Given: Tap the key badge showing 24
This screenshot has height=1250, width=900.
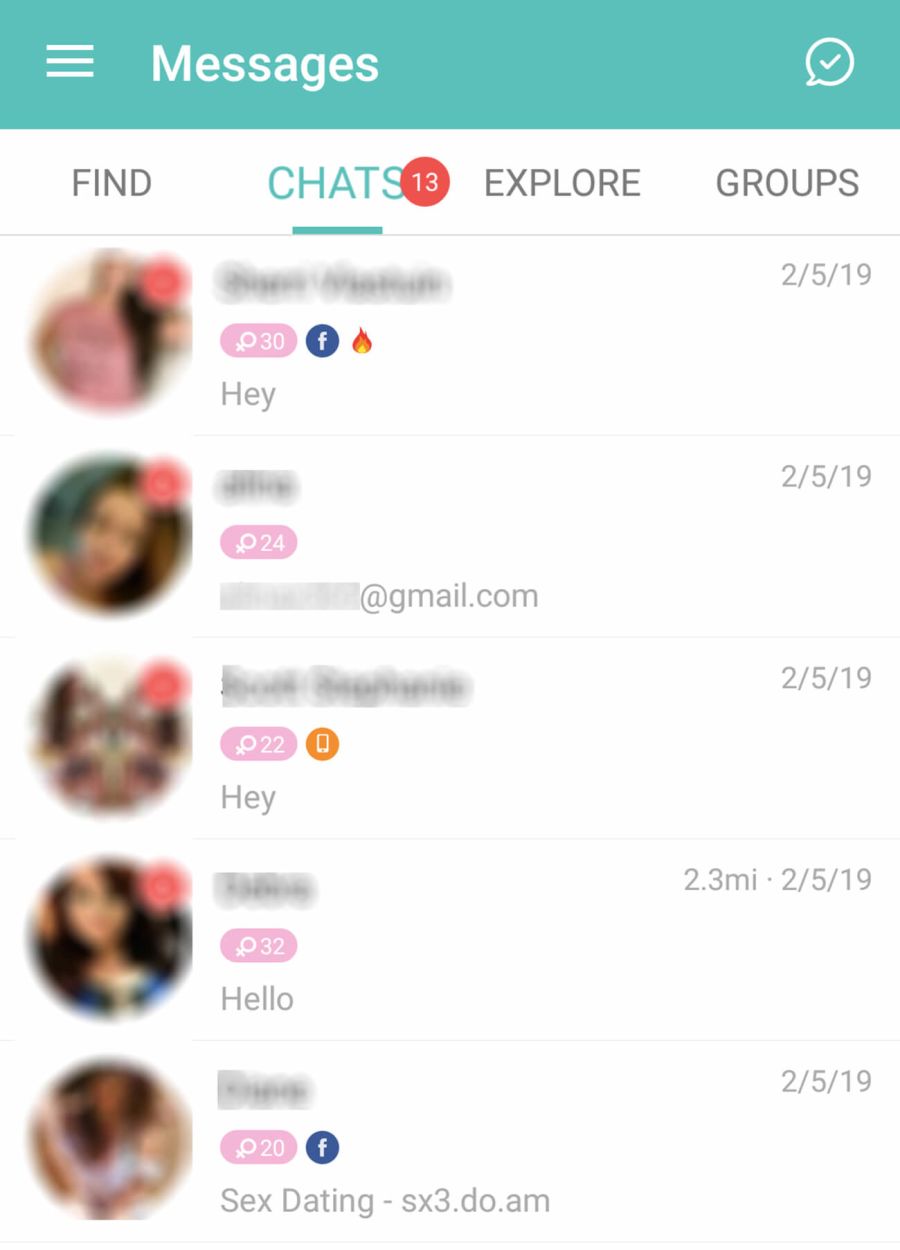Looking at the screenshot, I should [x=257, y=542].
